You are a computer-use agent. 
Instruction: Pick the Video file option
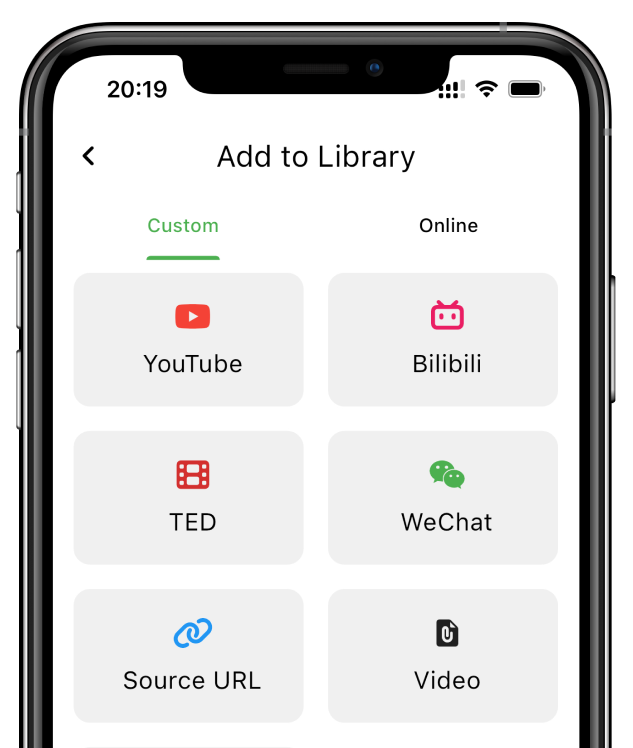[443, 656]
